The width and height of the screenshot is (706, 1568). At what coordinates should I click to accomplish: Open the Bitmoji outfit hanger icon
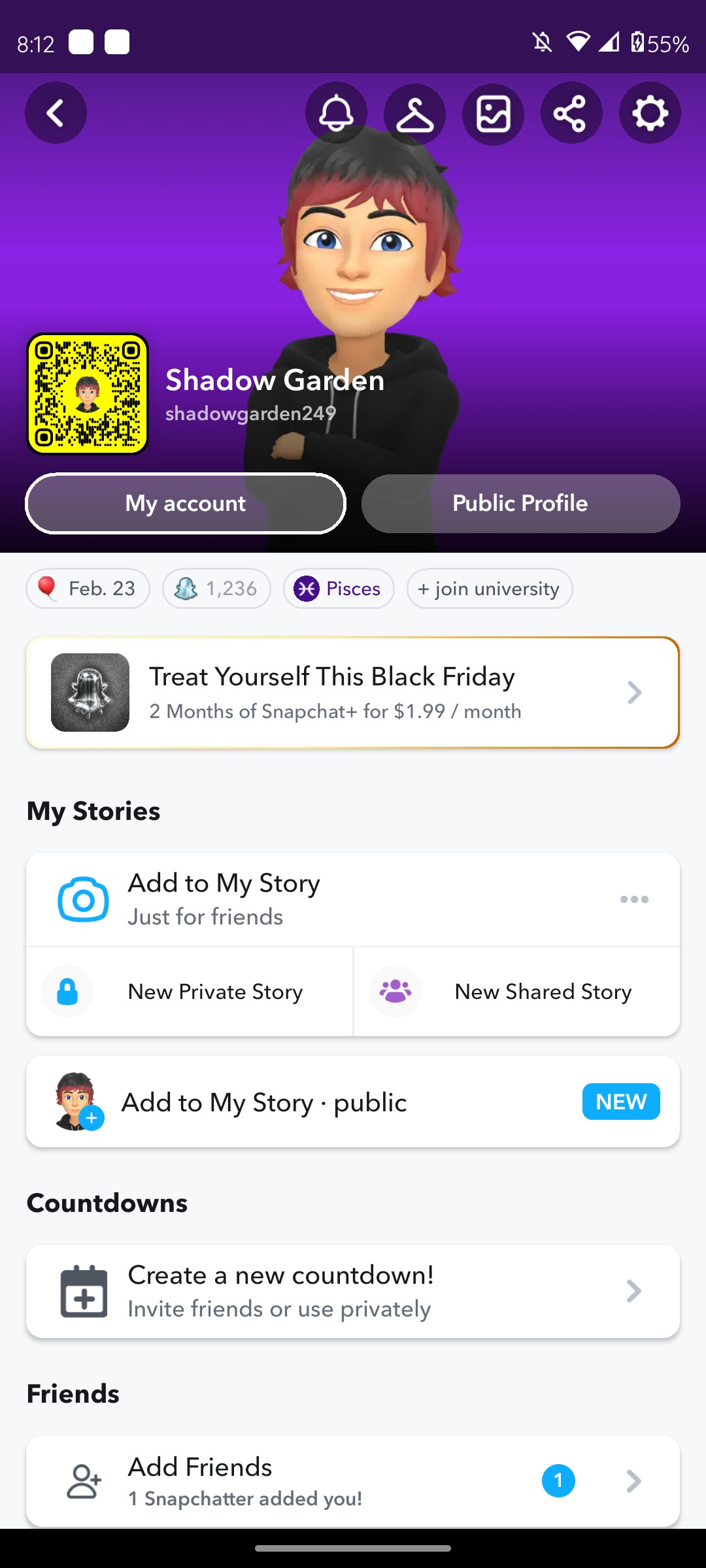(414, 114)
